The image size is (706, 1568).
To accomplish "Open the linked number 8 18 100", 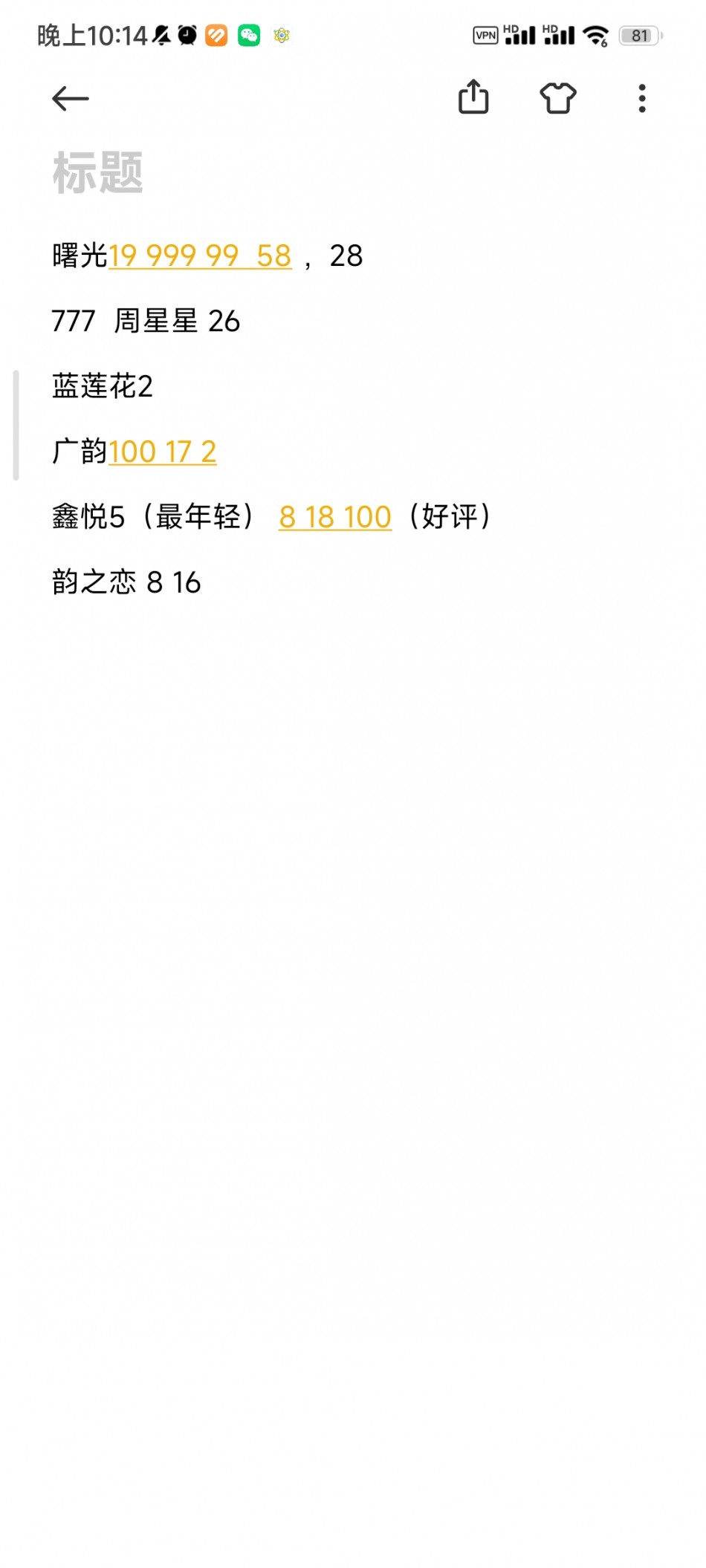I will pyautogui.click(x=335, y=517).
